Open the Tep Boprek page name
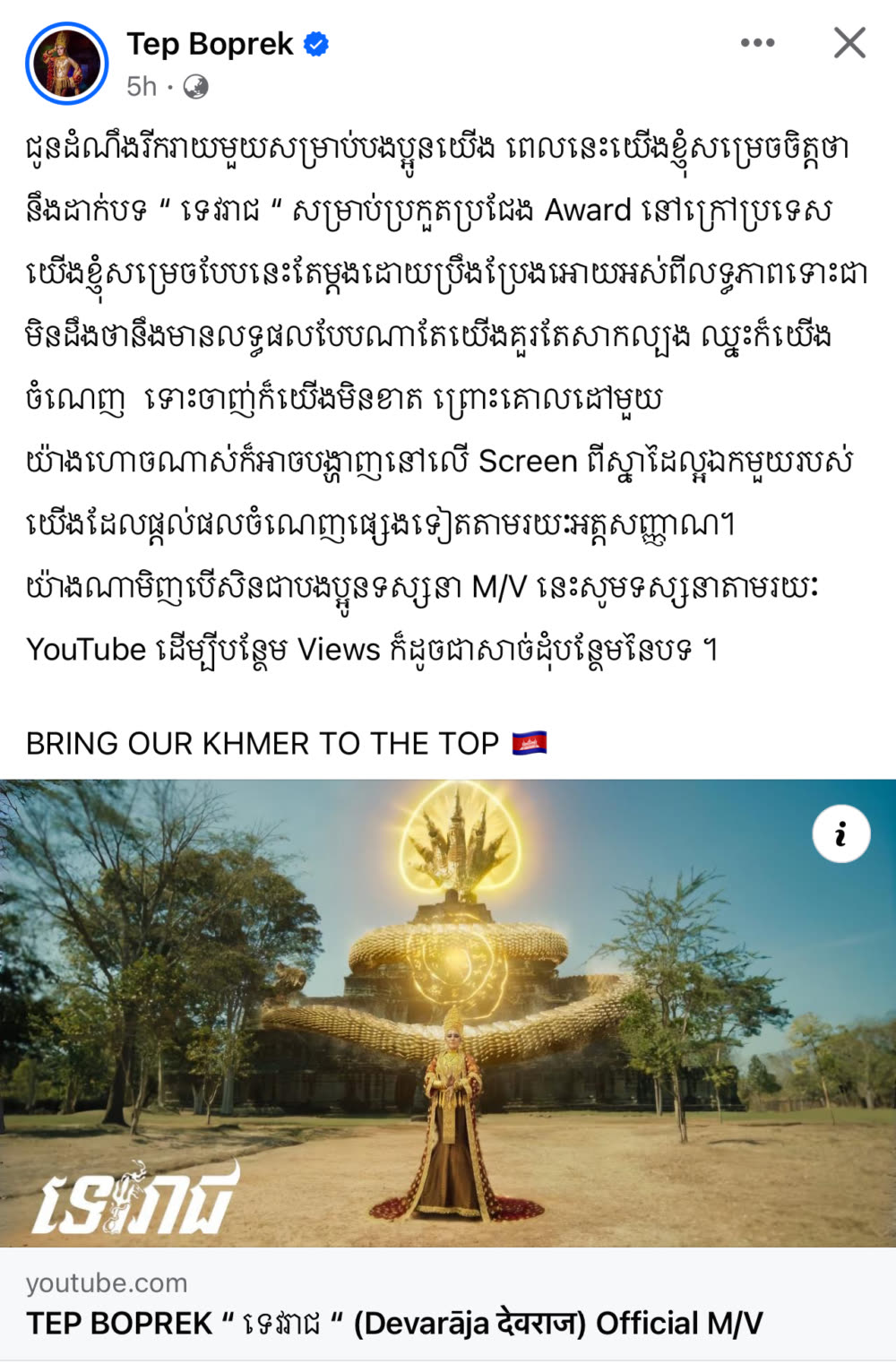 pos(210,43)
